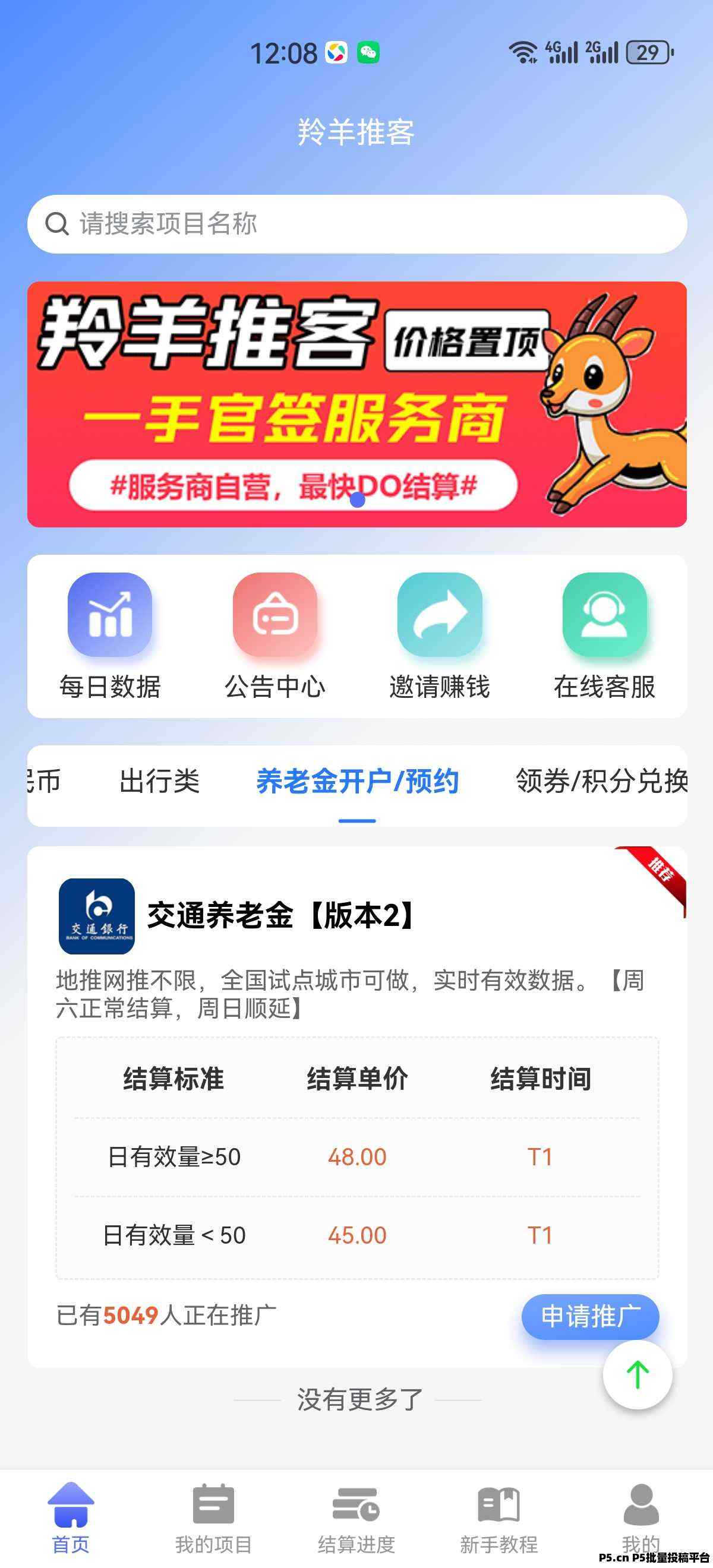The width and height of the screenshot is (713, 1568).
Task: Open 公告中心 announcement center
Action: 275,636
